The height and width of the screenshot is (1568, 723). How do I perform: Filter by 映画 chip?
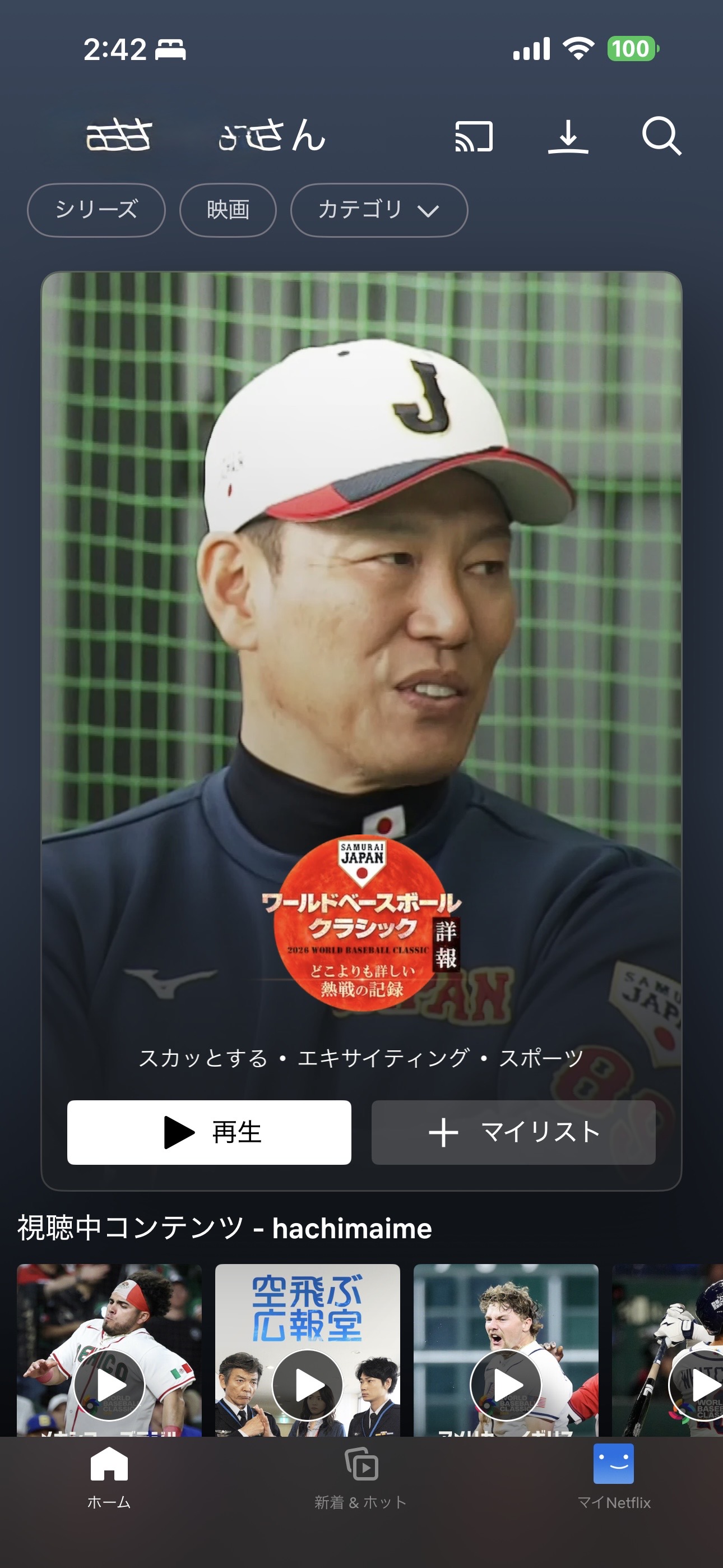click(228, 210)
